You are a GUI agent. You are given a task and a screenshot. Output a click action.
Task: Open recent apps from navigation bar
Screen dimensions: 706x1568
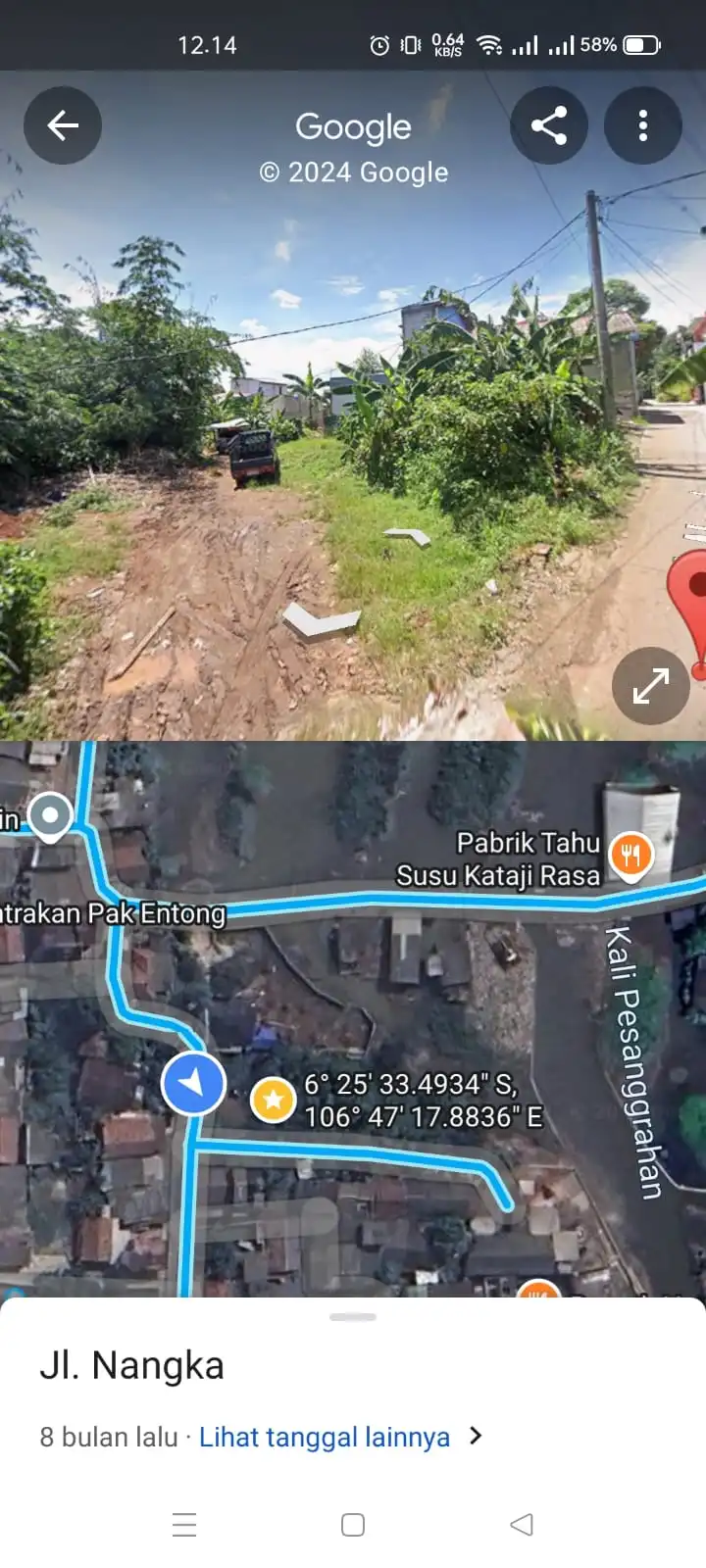tap(184, 1524)
